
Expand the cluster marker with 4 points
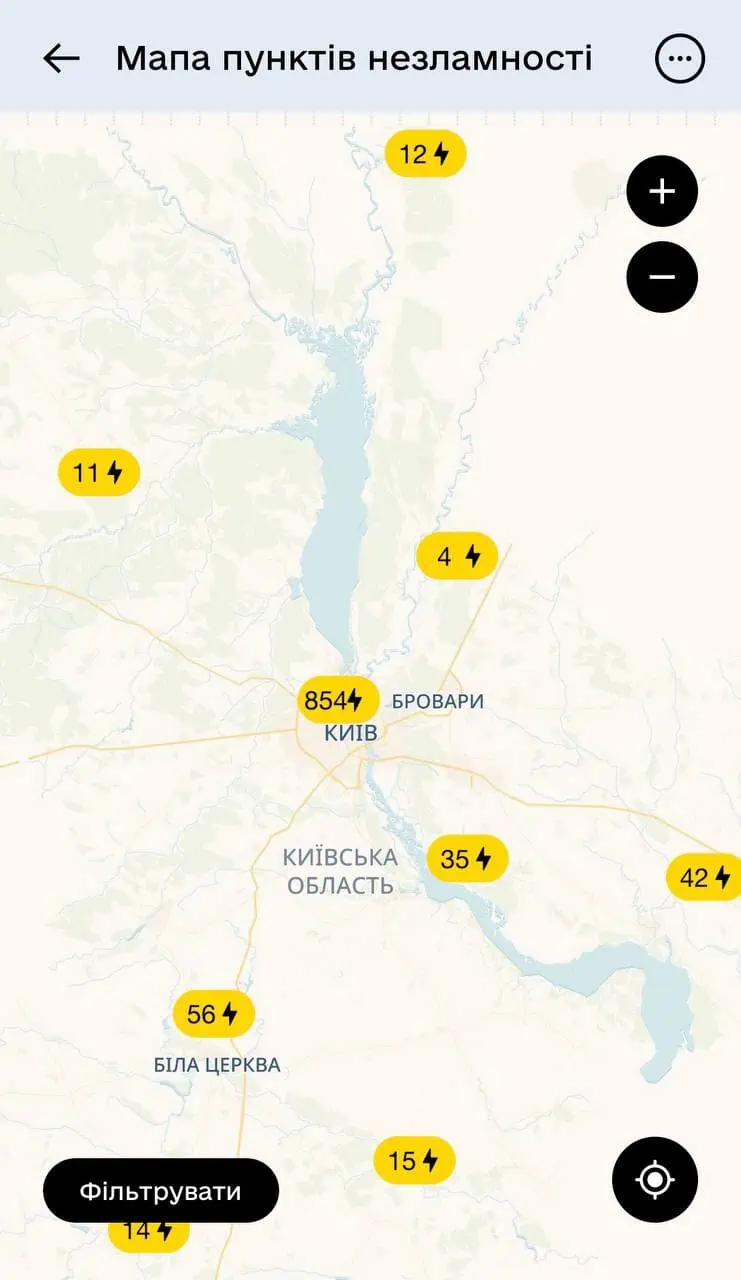point(457,557)
